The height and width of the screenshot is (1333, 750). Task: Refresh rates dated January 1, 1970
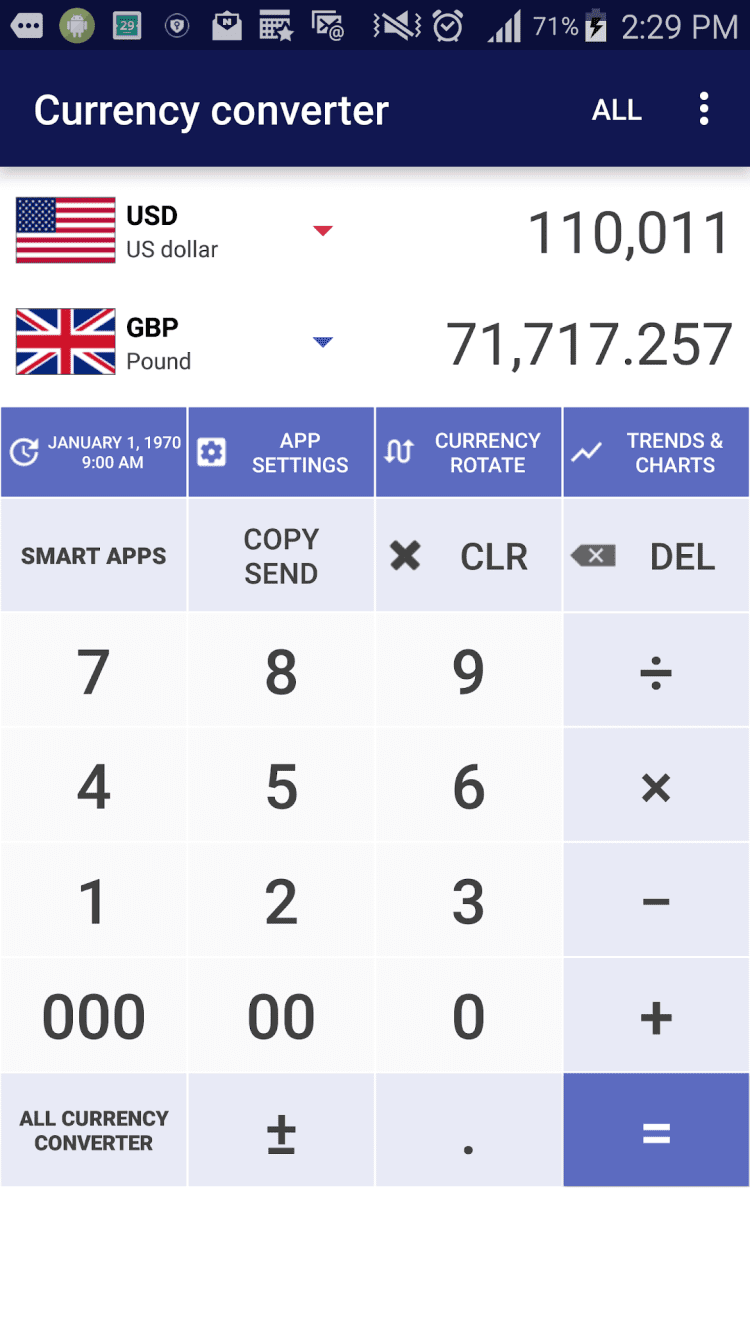click(94, 452)
